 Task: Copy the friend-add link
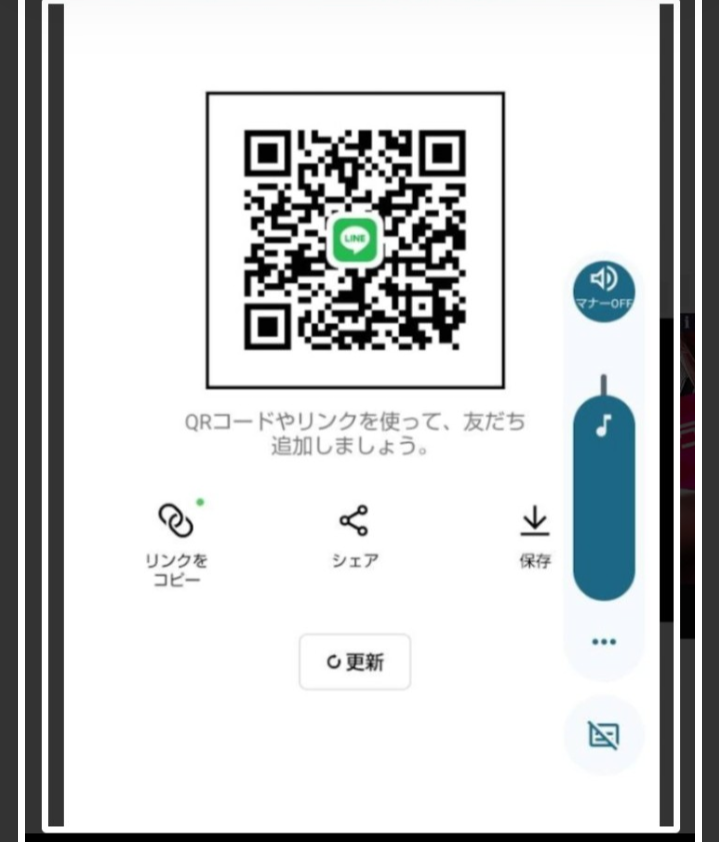pos(176,542)
